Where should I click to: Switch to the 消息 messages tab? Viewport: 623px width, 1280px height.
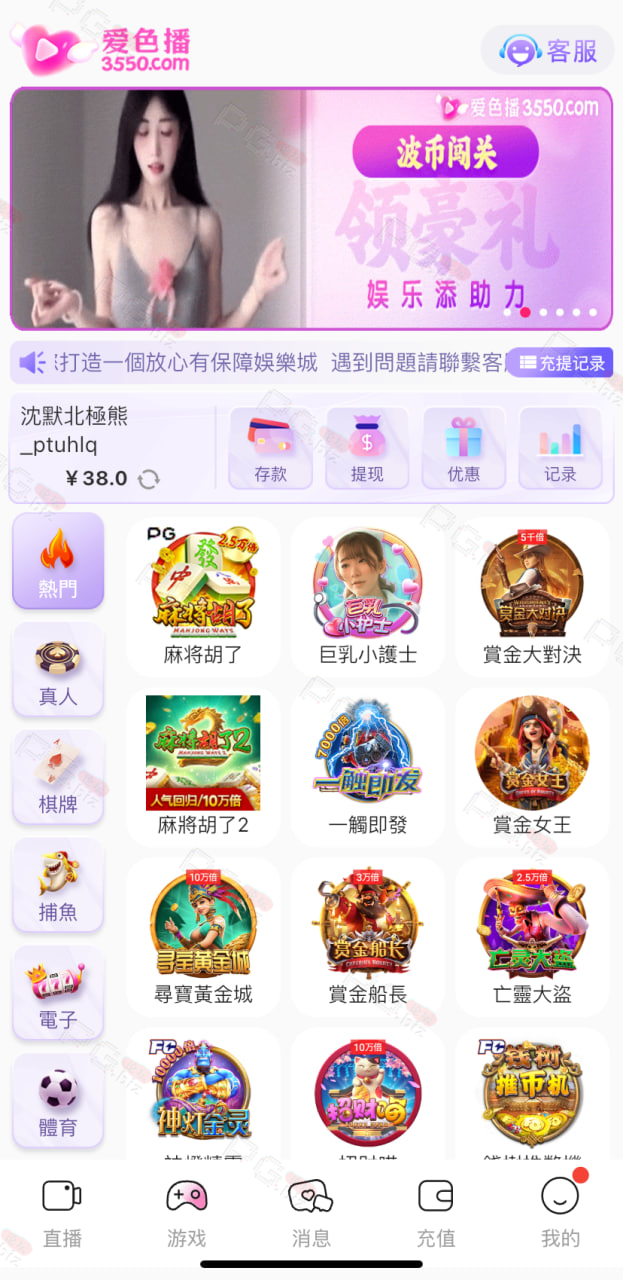coord(310,1212)
